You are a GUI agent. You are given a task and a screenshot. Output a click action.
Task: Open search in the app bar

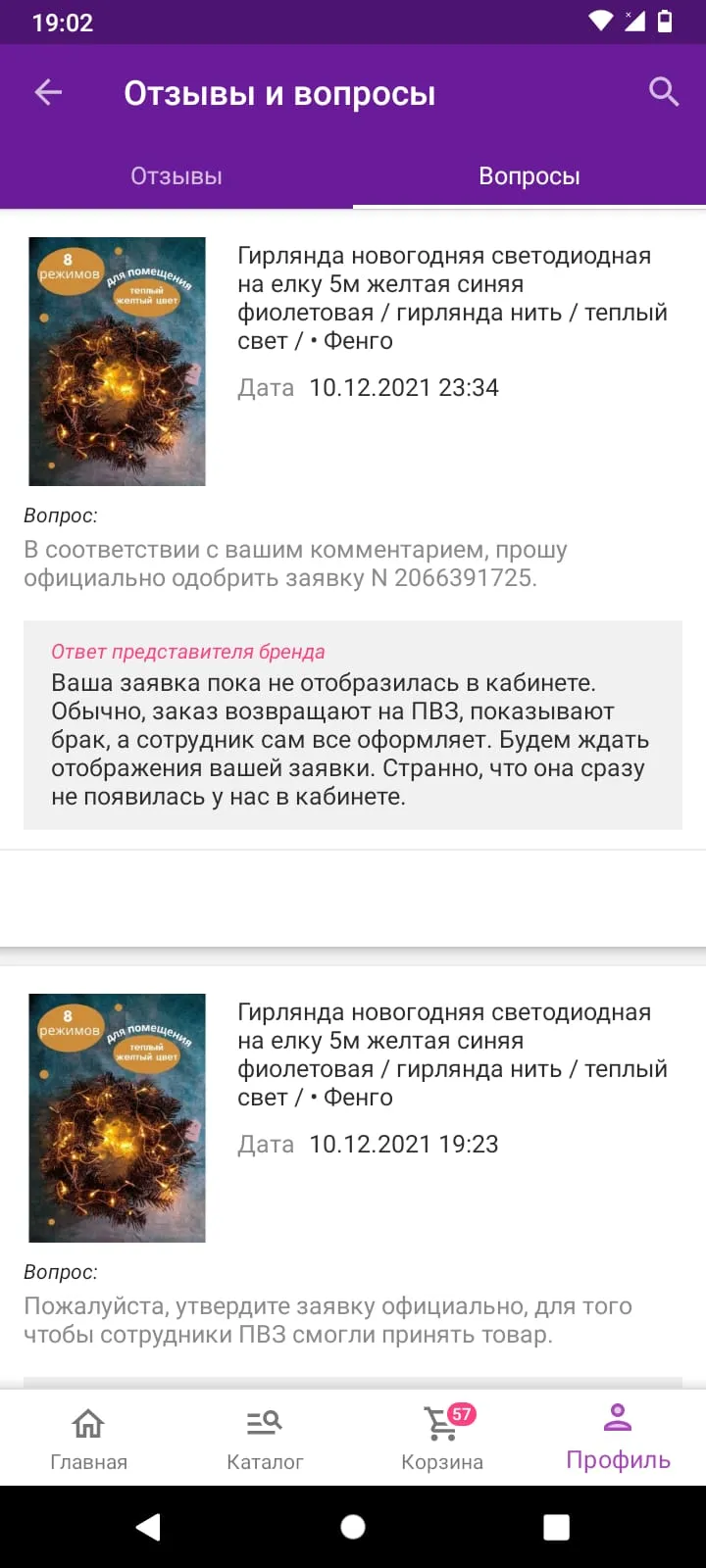click(x=664, y=92)
